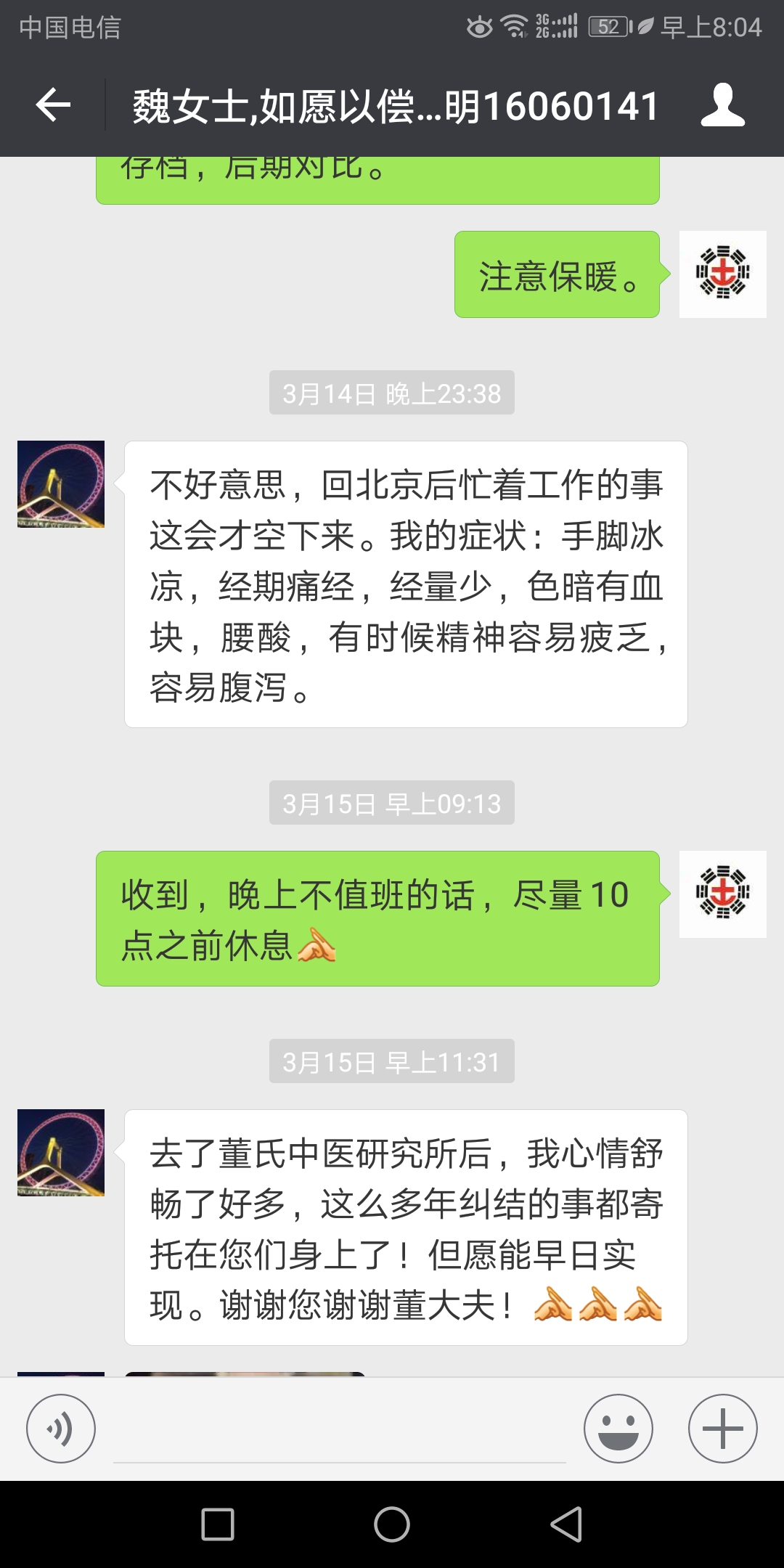Screen dimensions: 784x1568
Task: Open the emoji sticker picker
Action: tap(618, 1429)
